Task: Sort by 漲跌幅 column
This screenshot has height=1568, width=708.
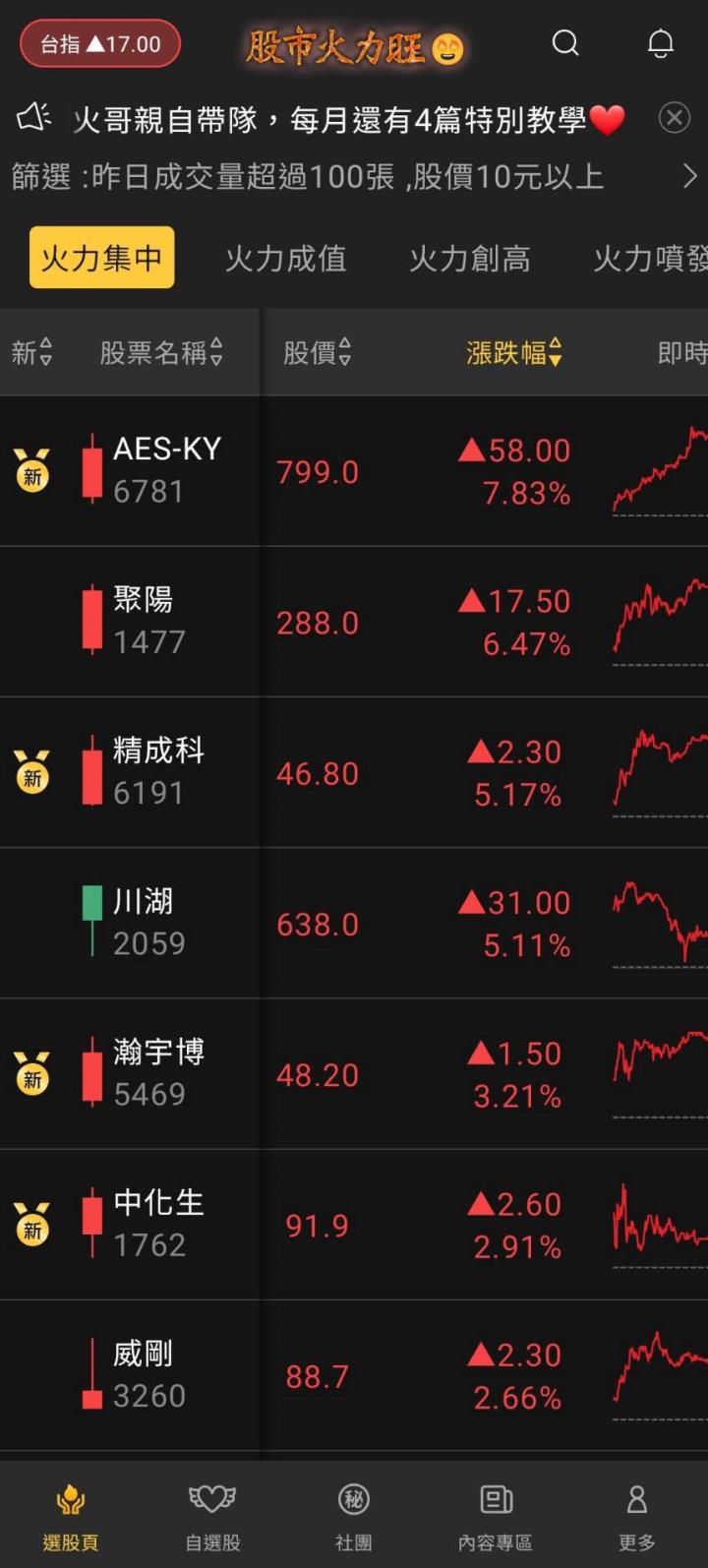Action: (513, 353)
